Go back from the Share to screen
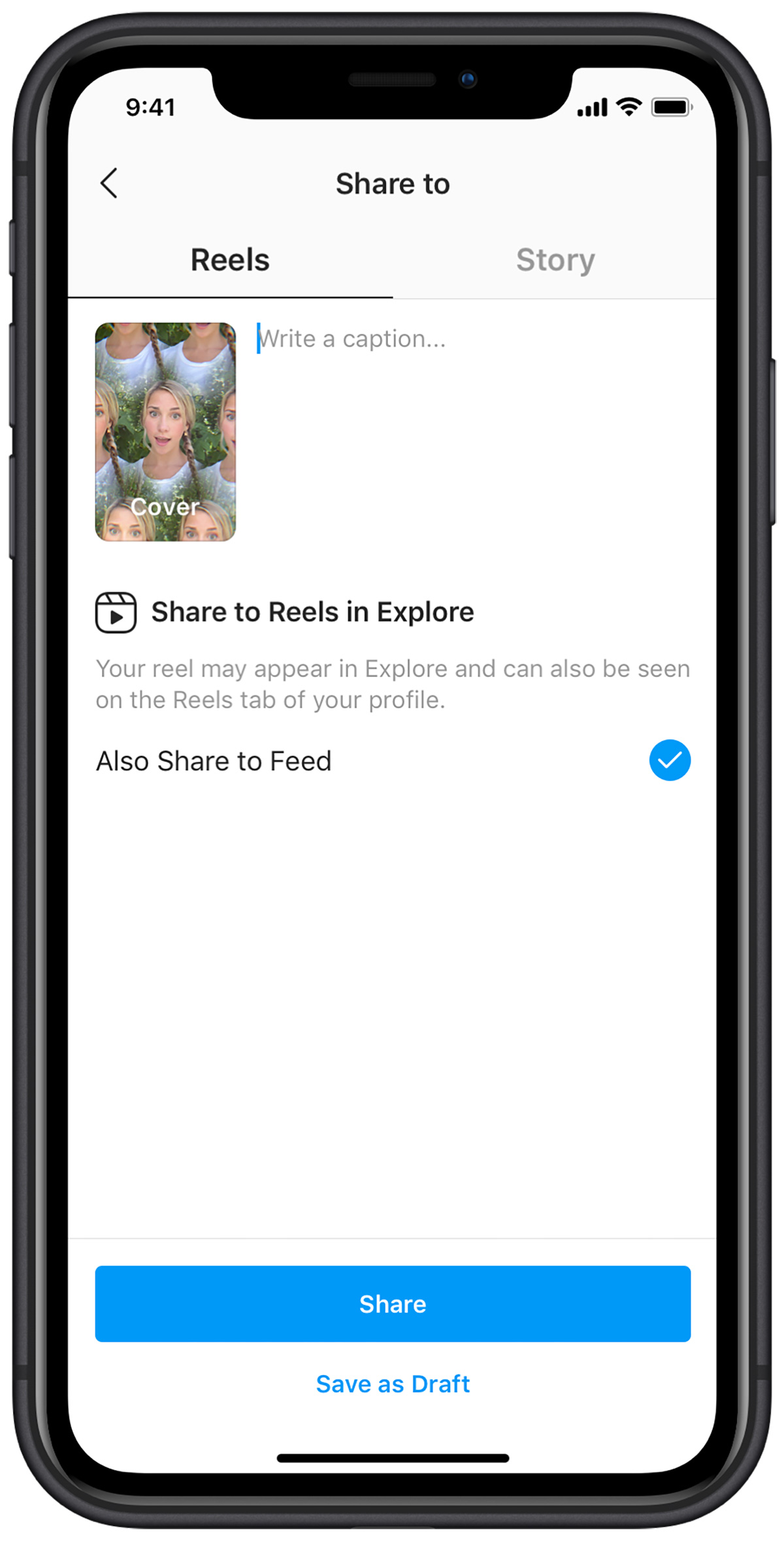784x1541 pixels. click(x=109, y=183)
